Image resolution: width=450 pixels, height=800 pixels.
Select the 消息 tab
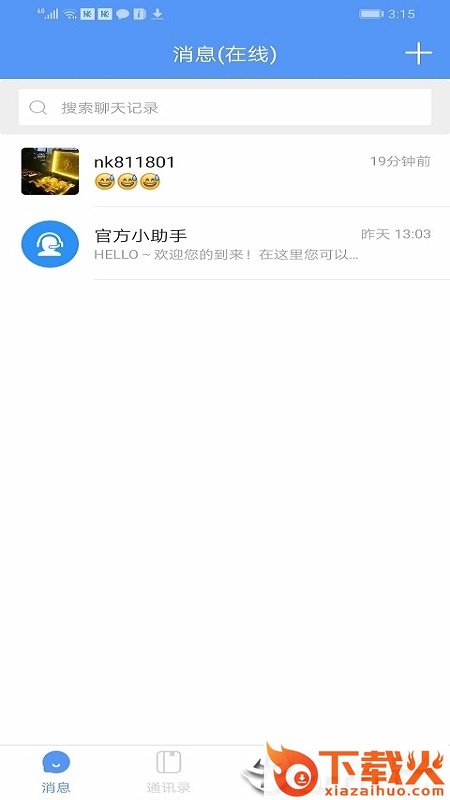pyautogui.click(x=56, y=771)
